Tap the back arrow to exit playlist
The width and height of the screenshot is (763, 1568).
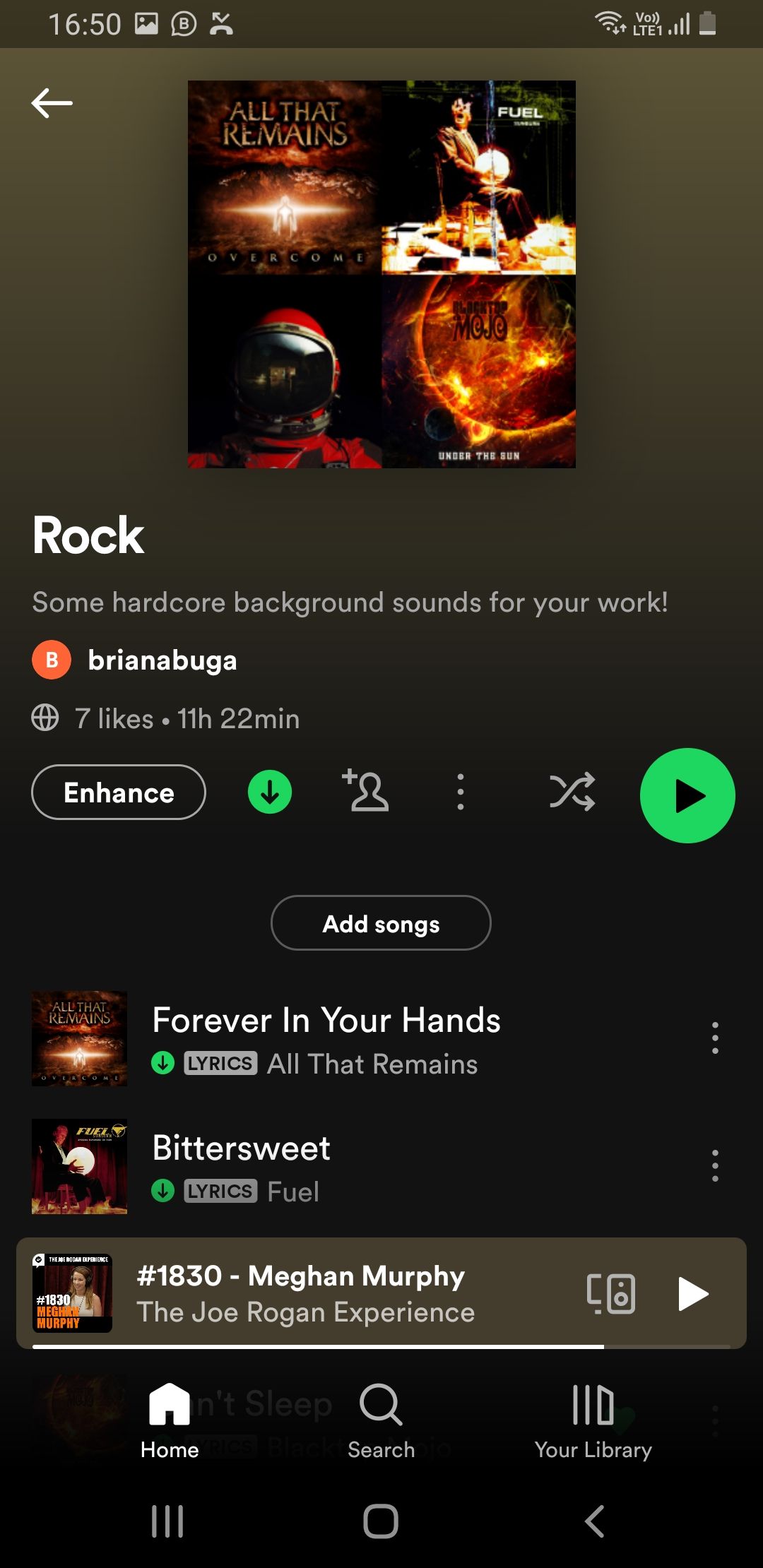click(x=53, y=102)
